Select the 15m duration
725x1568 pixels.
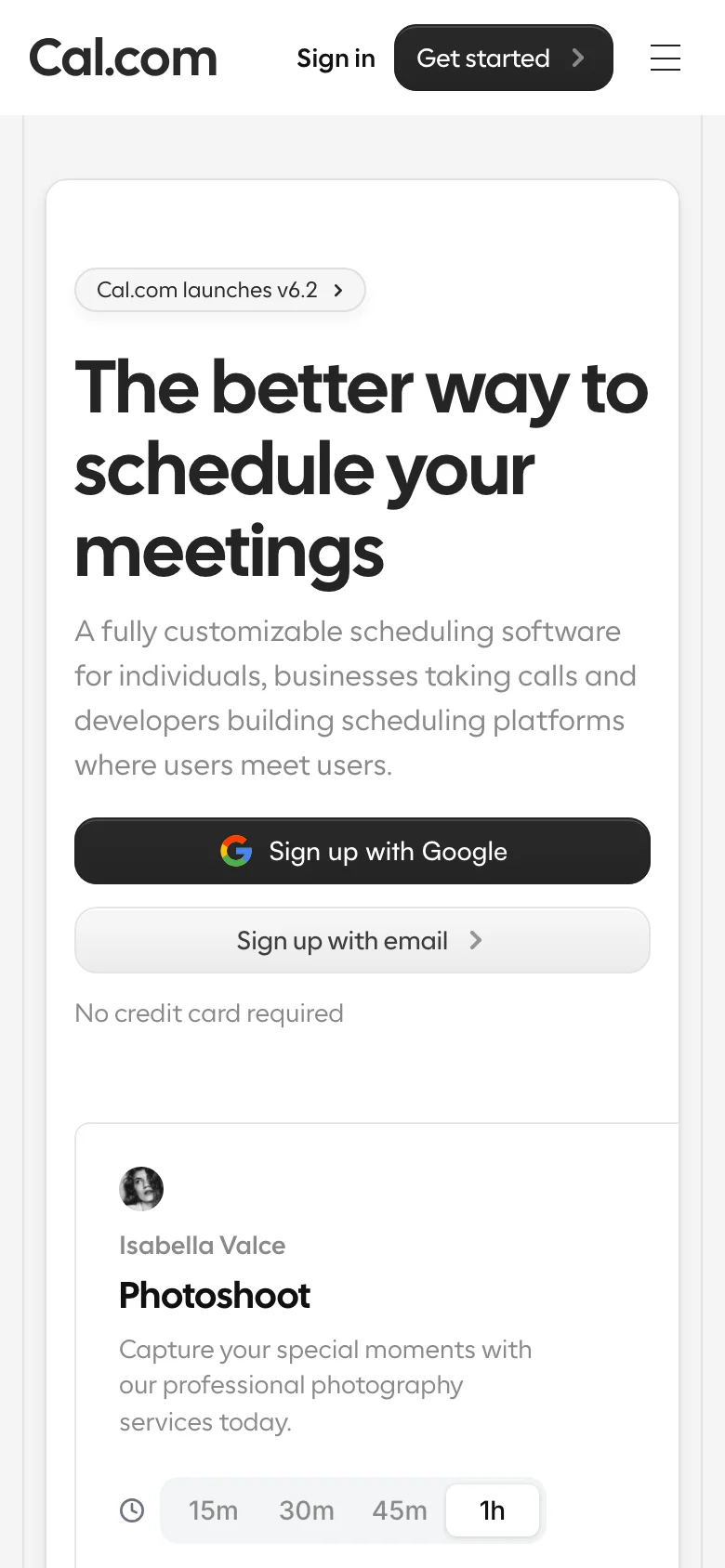214,1510
